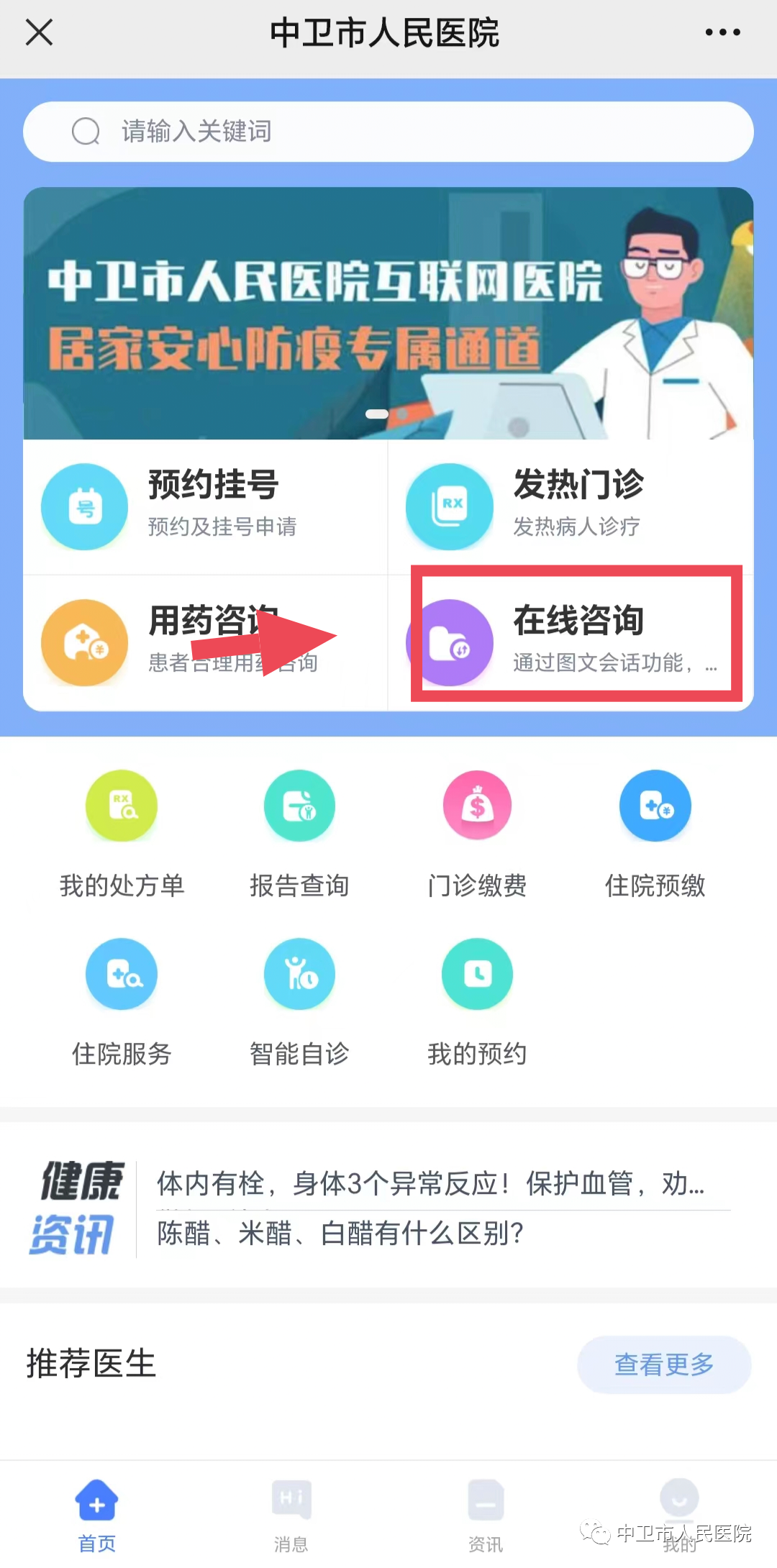Open the internet hospital banner
Image resolution: width=777 pixels, height=1568 pixels.
(388, 313)
